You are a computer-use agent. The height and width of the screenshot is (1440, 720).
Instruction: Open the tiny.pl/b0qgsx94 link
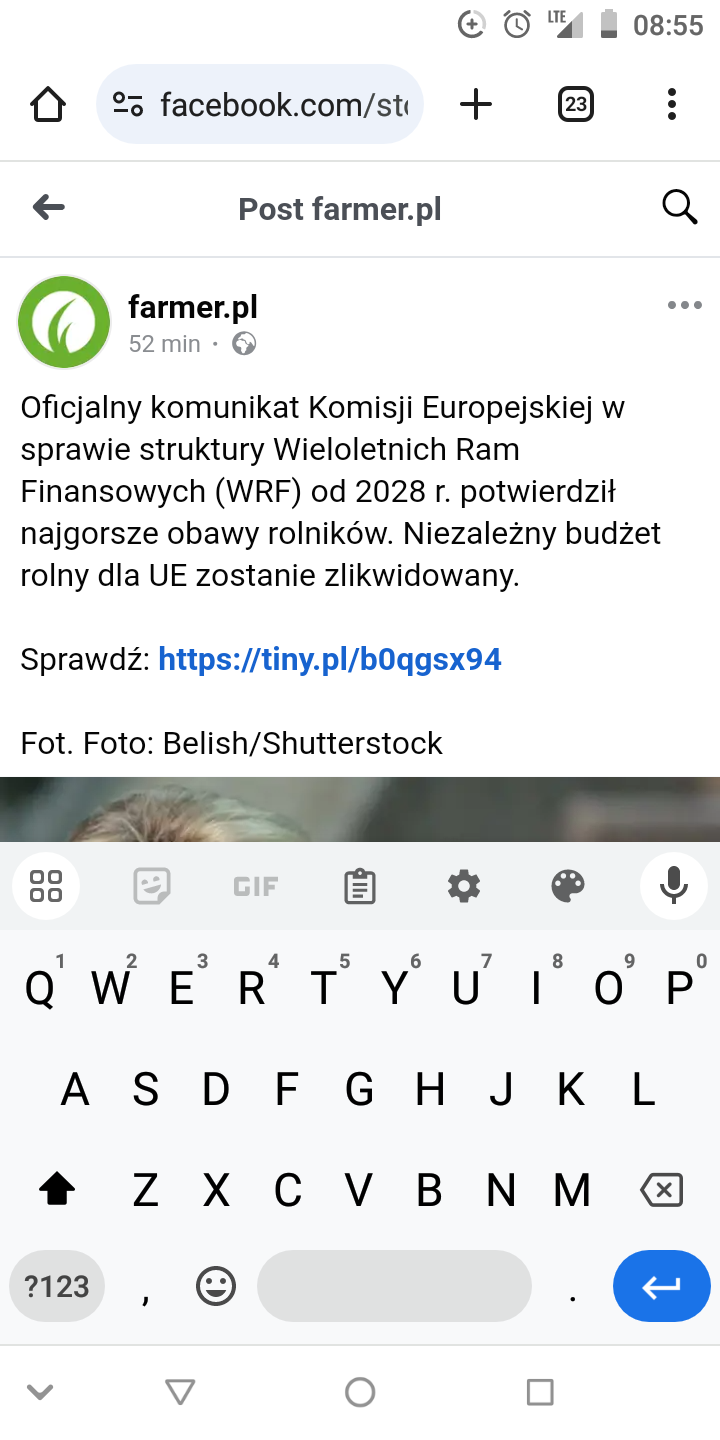pos(330,660)
